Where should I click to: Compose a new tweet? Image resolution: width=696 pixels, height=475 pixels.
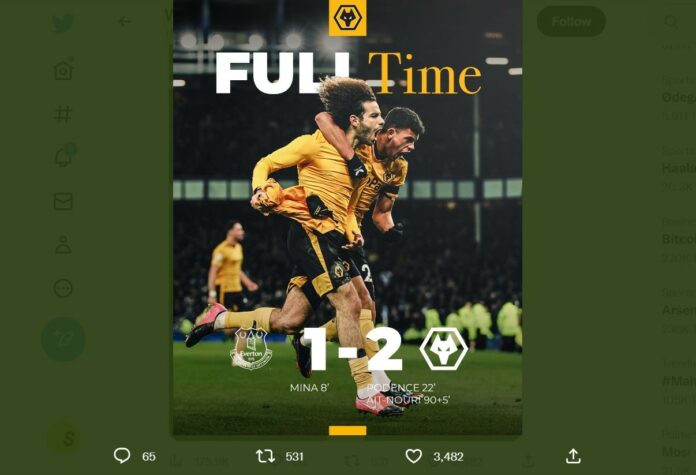click(63, 340)
